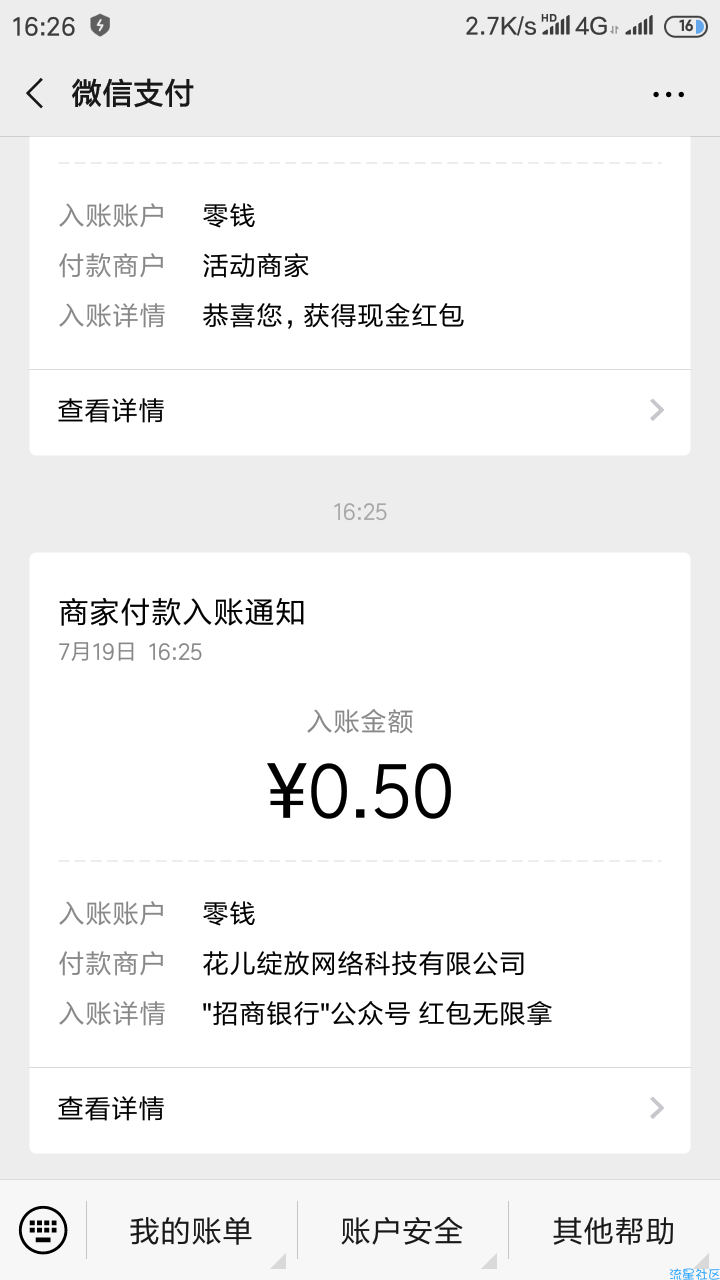The width and height of the screenshot is (720, 1280).
Task: Open 其他帮助 menu
Action: [614, 1231]
